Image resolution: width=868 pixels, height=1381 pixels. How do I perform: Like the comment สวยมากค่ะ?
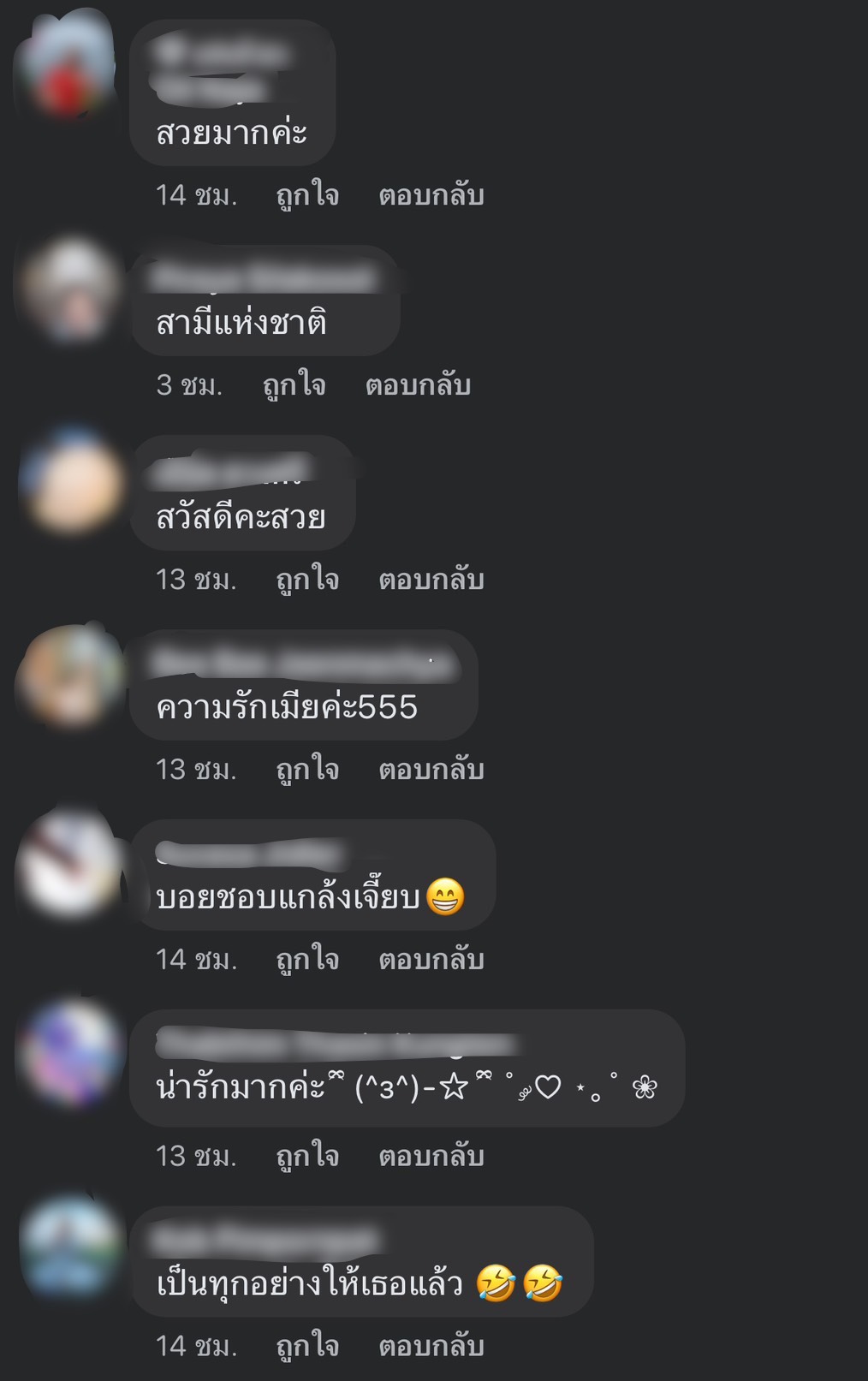(x=307, y=196)
